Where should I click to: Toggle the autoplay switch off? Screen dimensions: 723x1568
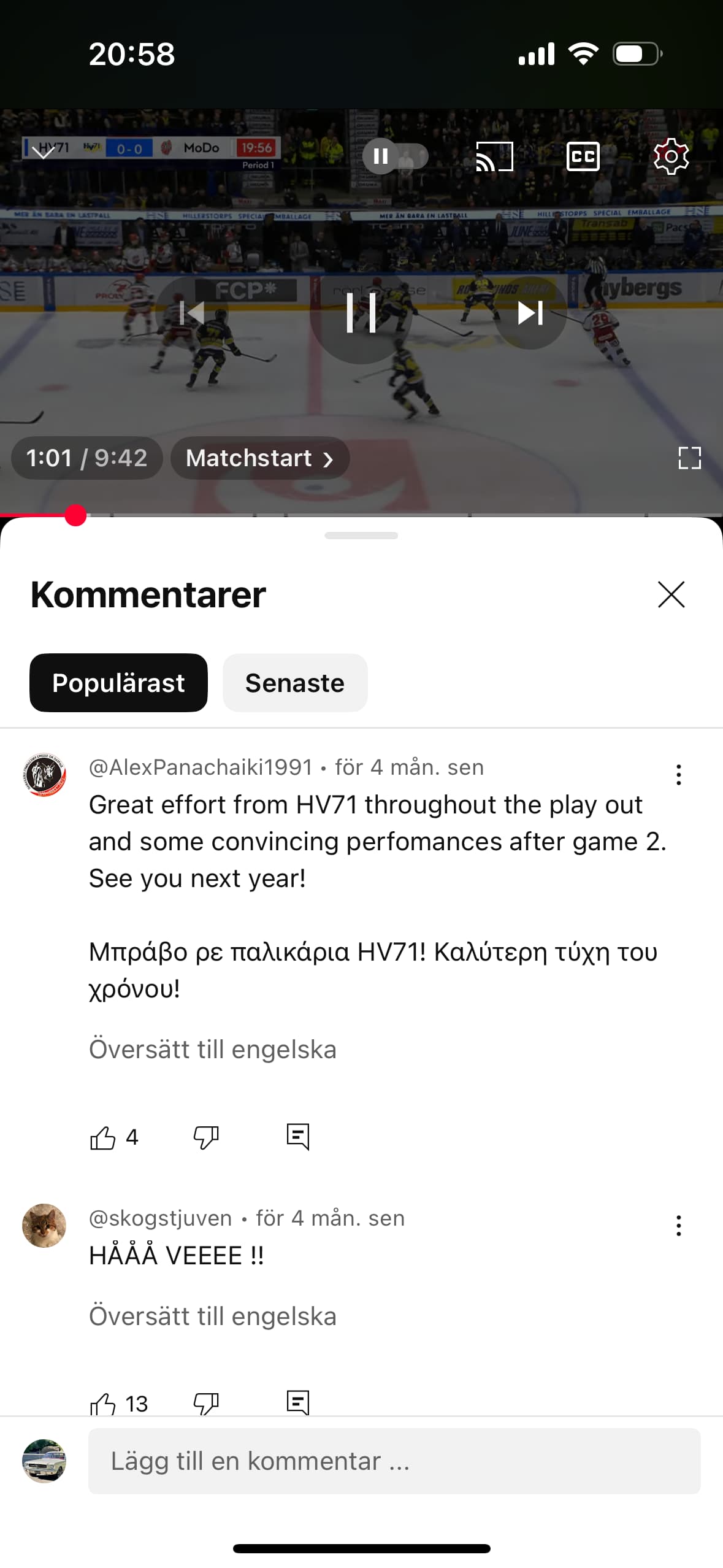click(395, 156)
